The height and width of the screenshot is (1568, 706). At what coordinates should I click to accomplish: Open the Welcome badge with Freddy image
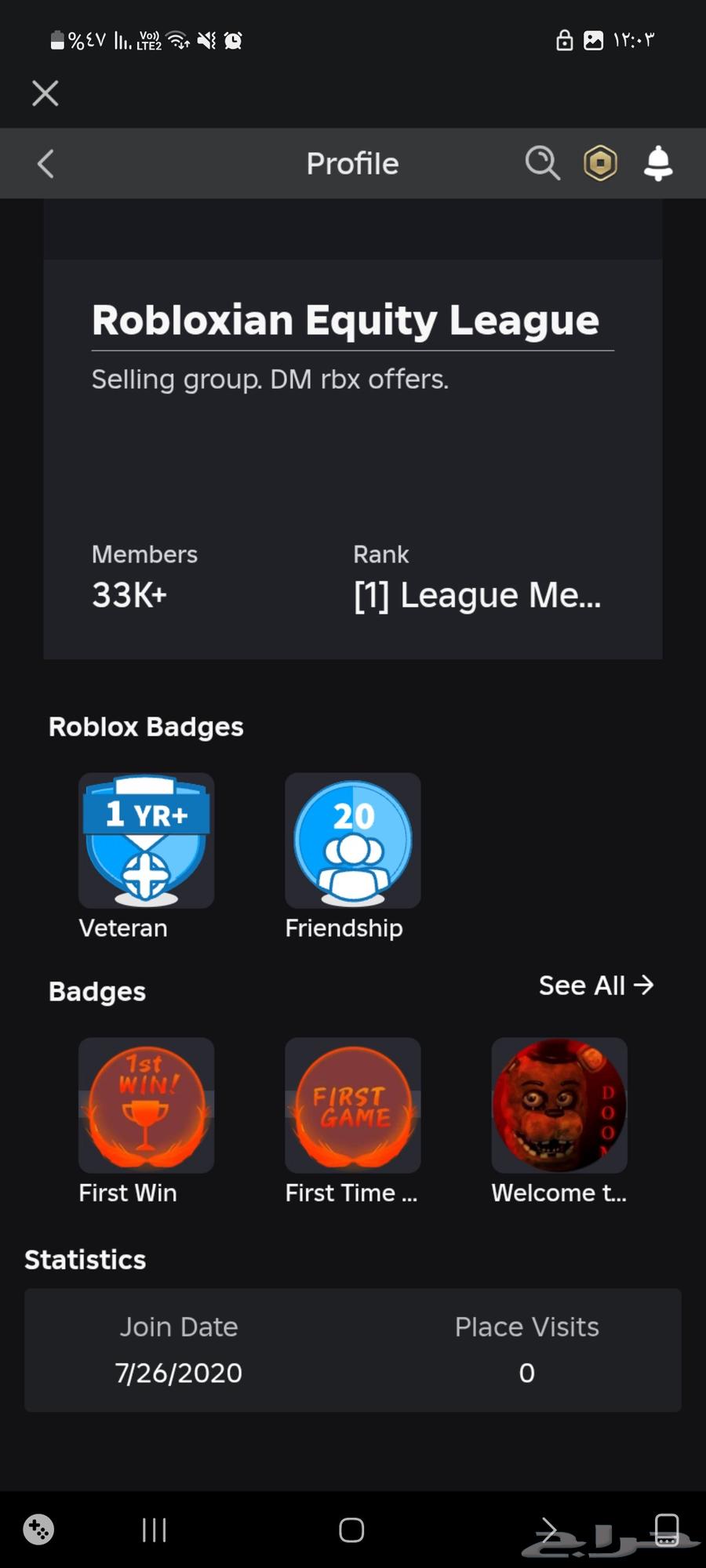[559, 1105]
